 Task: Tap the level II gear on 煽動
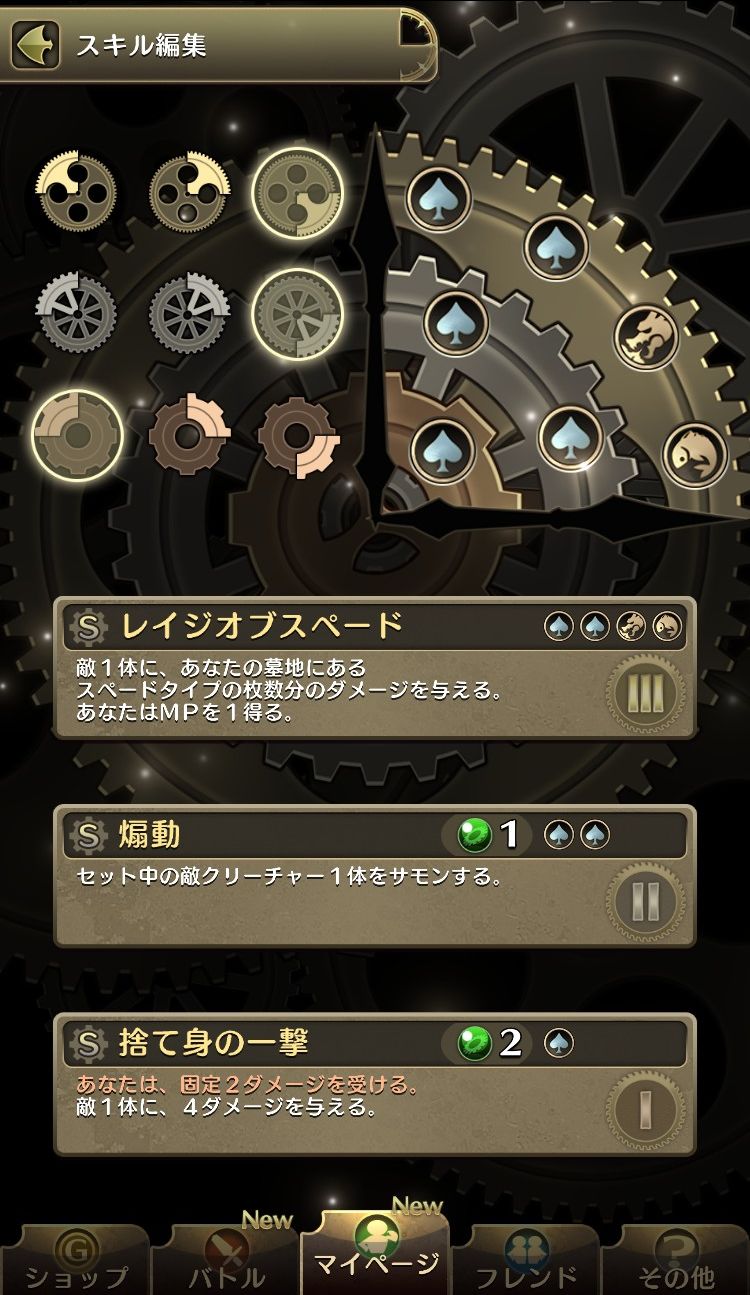coord(647,899)
